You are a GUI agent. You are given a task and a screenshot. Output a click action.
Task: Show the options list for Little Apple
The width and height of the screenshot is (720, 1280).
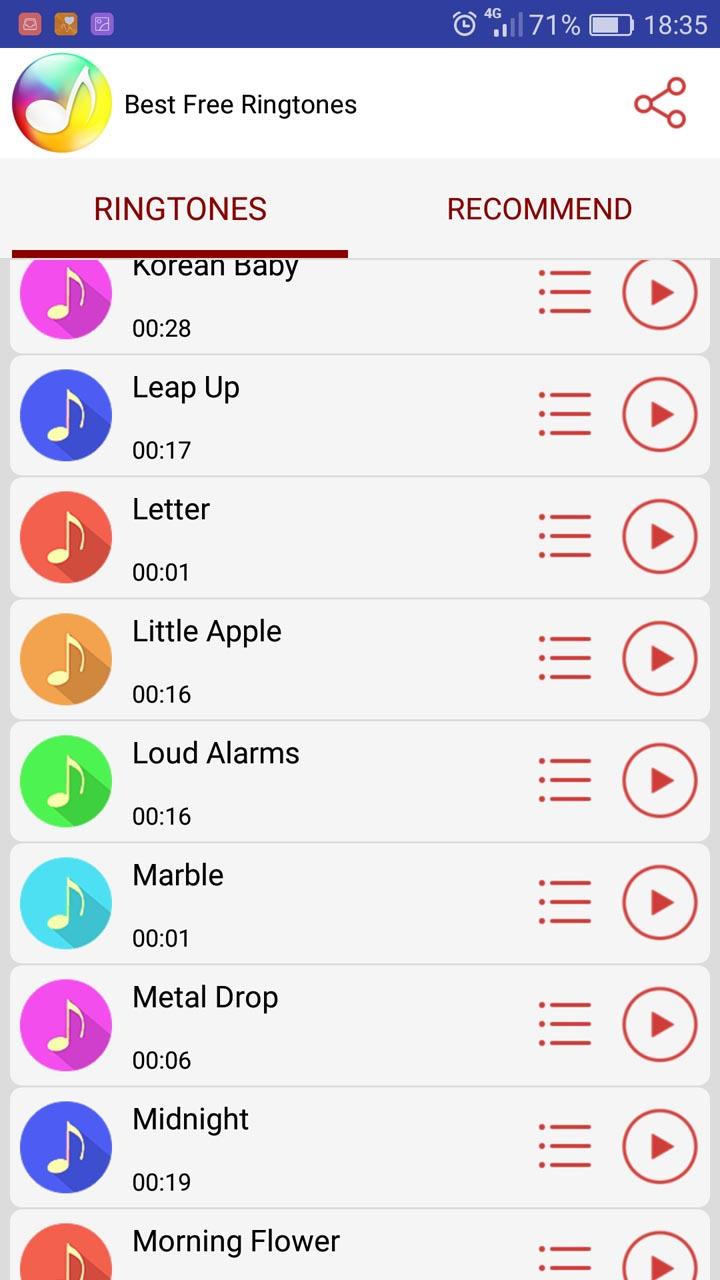point(565,658)
